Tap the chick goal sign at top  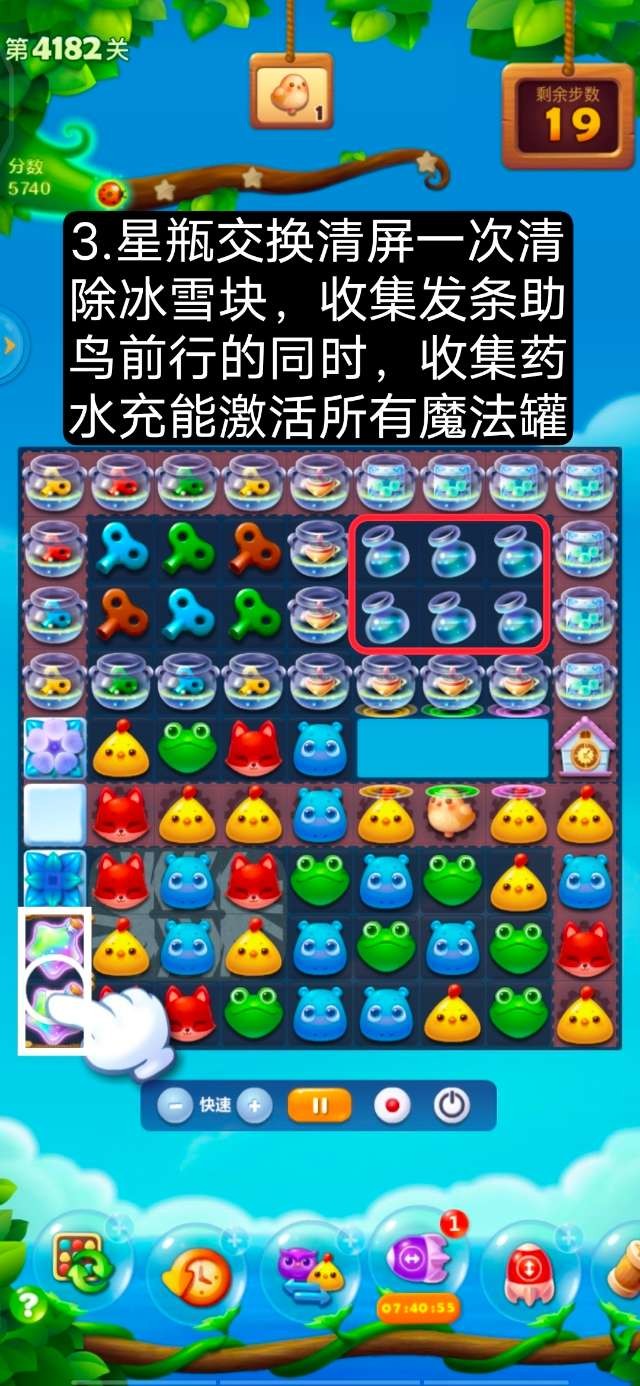click(291, 93)
